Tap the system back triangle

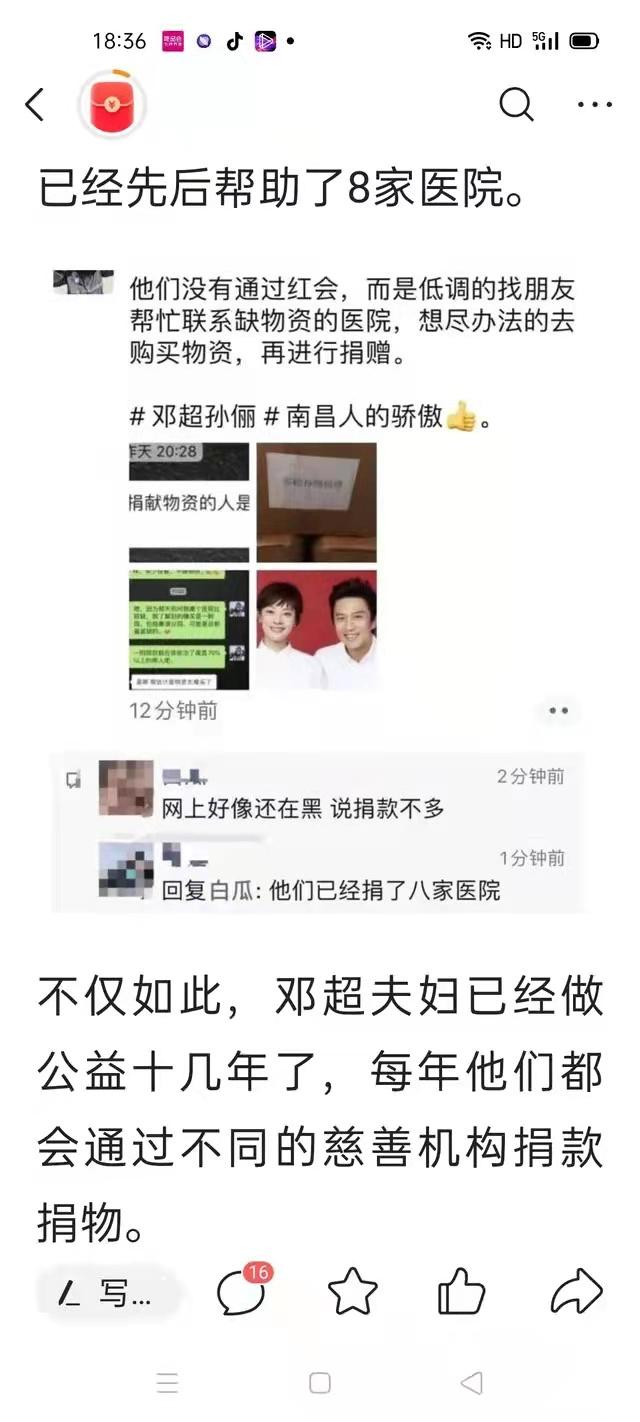point(472,1383)
